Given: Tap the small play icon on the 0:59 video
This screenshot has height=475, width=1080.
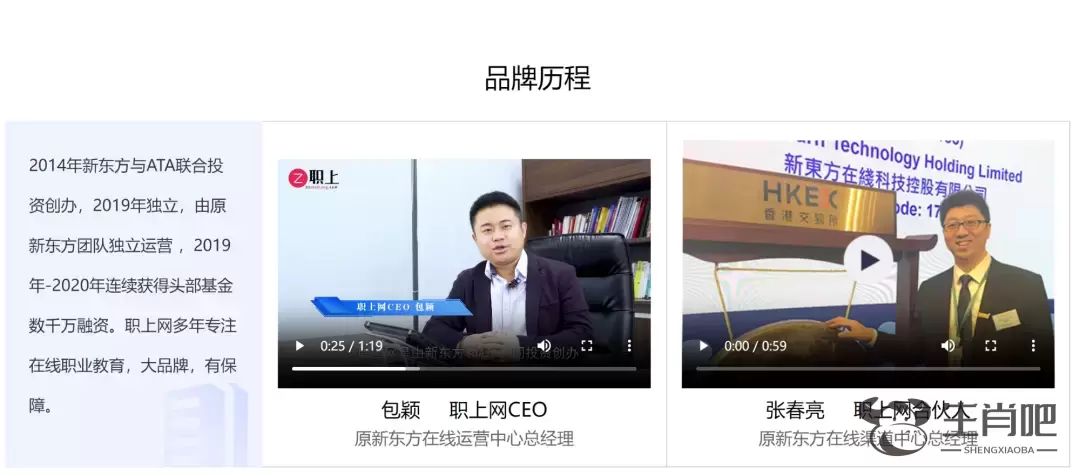Looking at the screenshot, I should [x=704, y=346].
